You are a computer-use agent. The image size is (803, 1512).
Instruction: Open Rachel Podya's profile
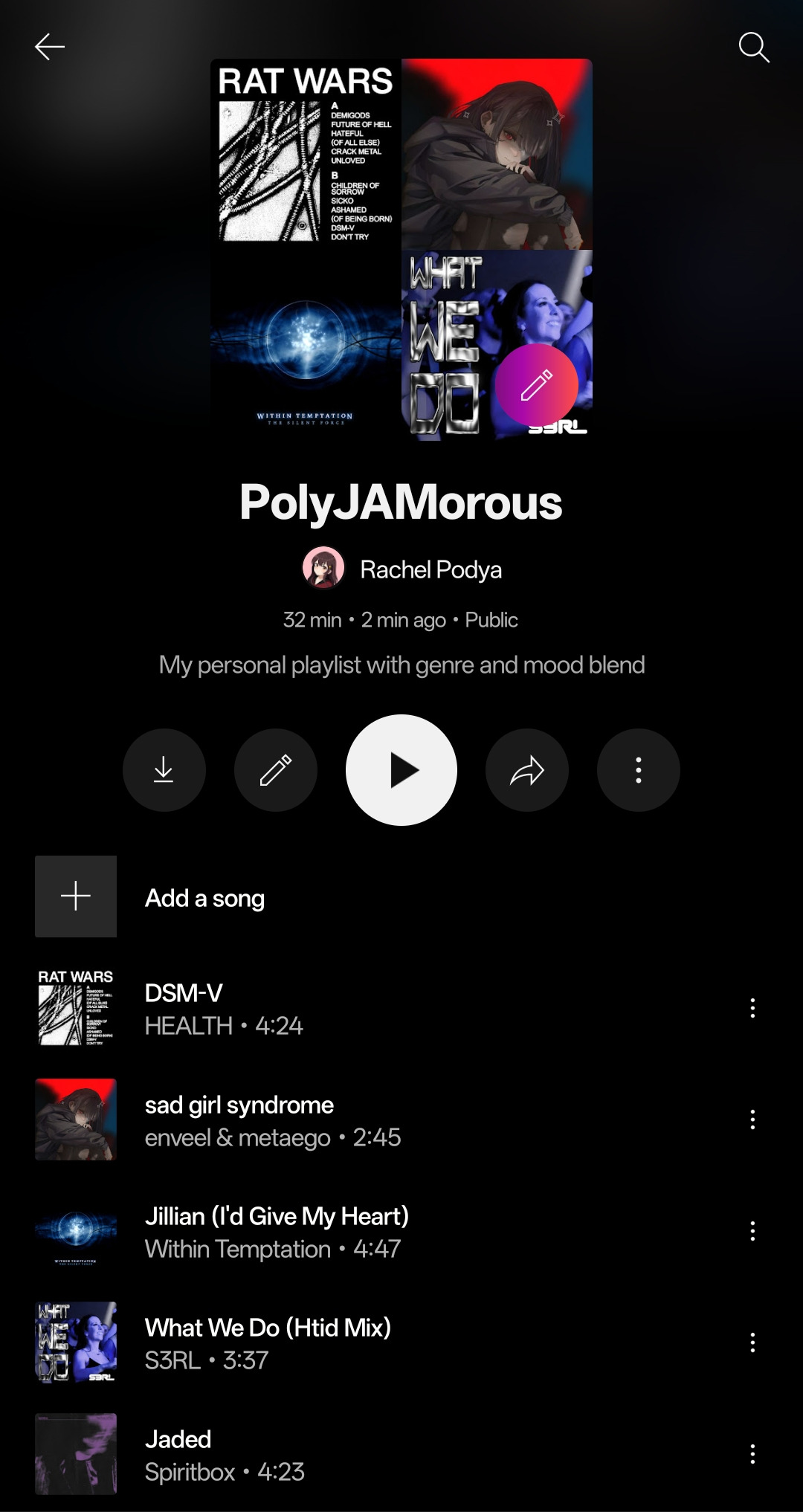coord(402,569)
